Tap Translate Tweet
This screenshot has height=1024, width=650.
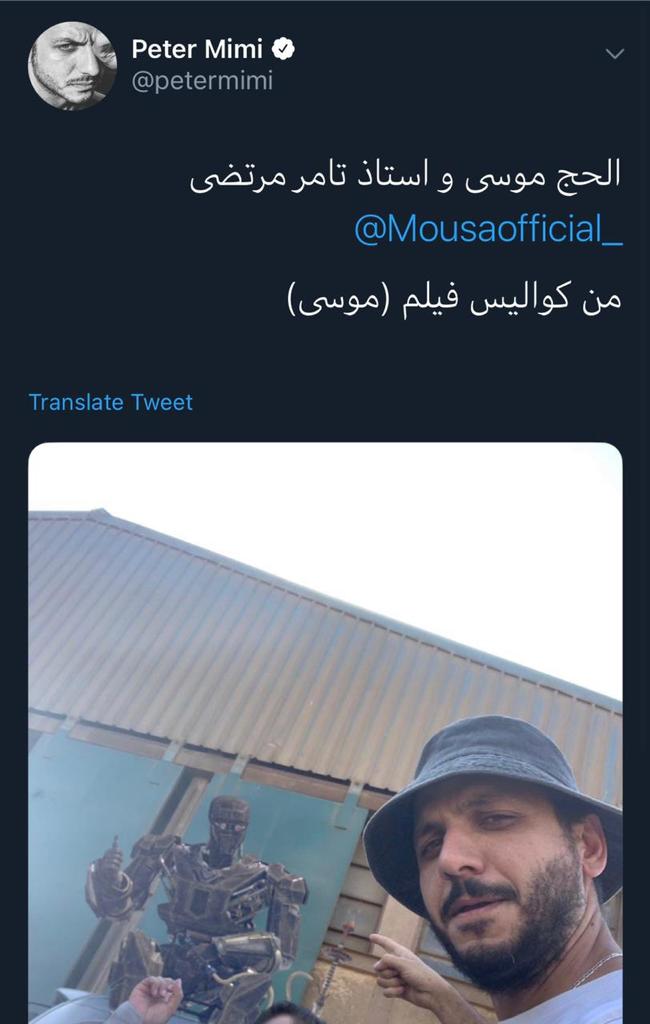pos(111,402)
